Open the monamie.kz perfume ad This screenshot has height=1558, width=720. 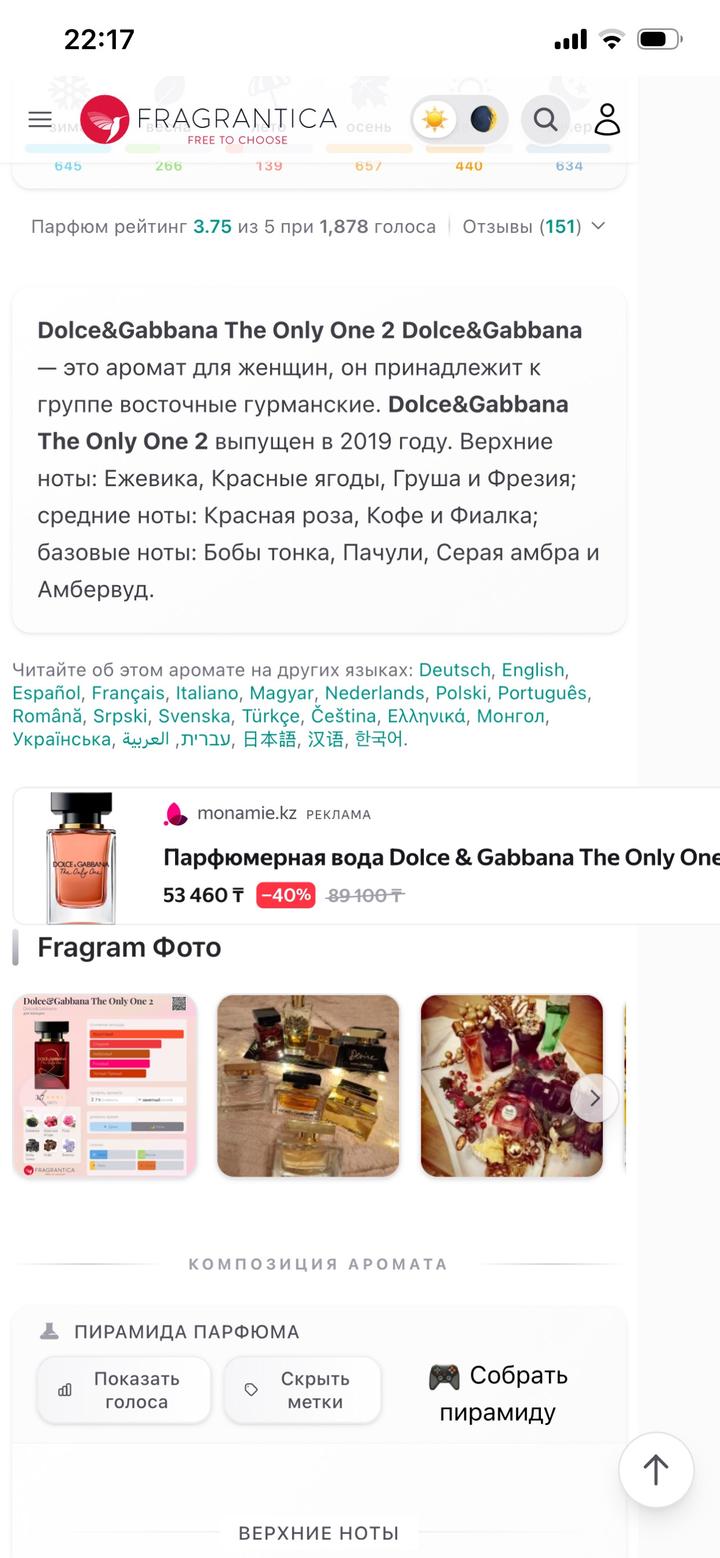[440, 857]
